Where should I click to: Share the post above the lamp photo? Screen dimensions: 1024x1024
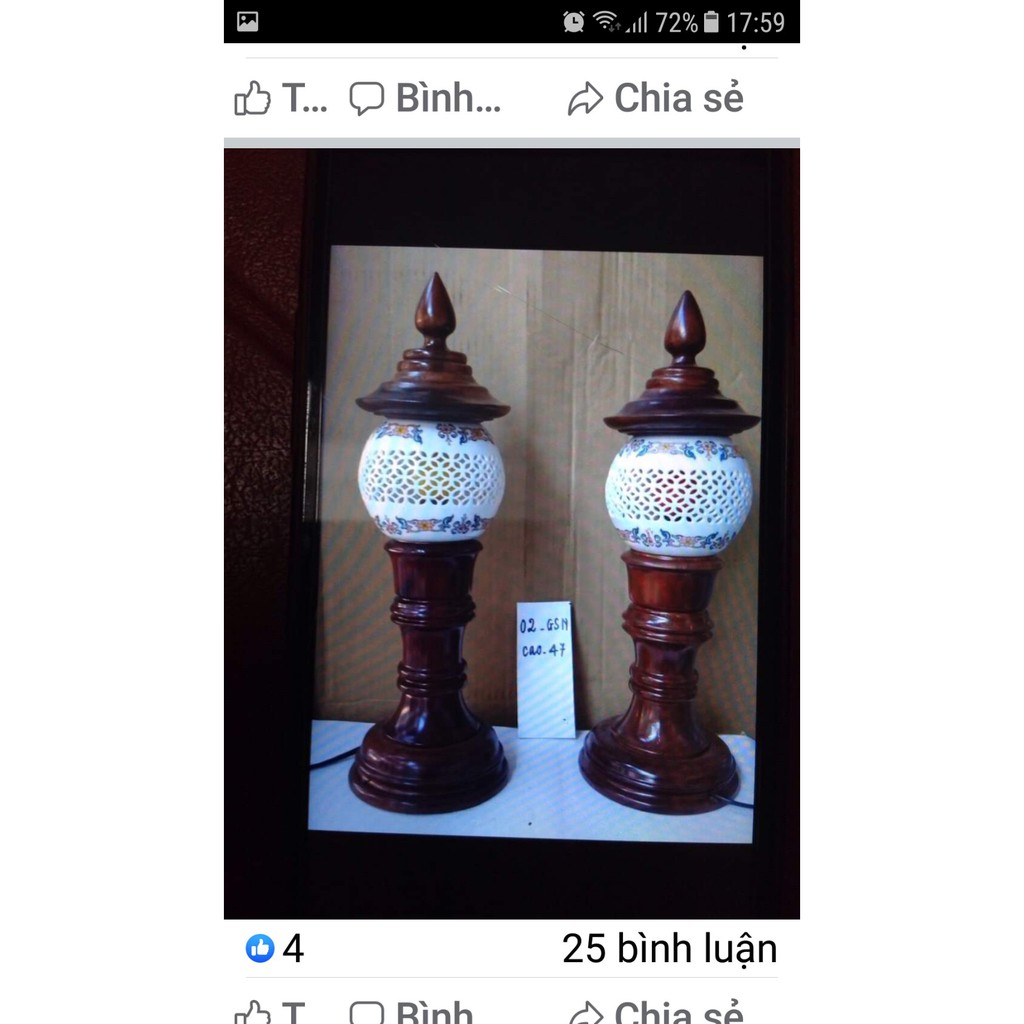(x=655, y=98)
